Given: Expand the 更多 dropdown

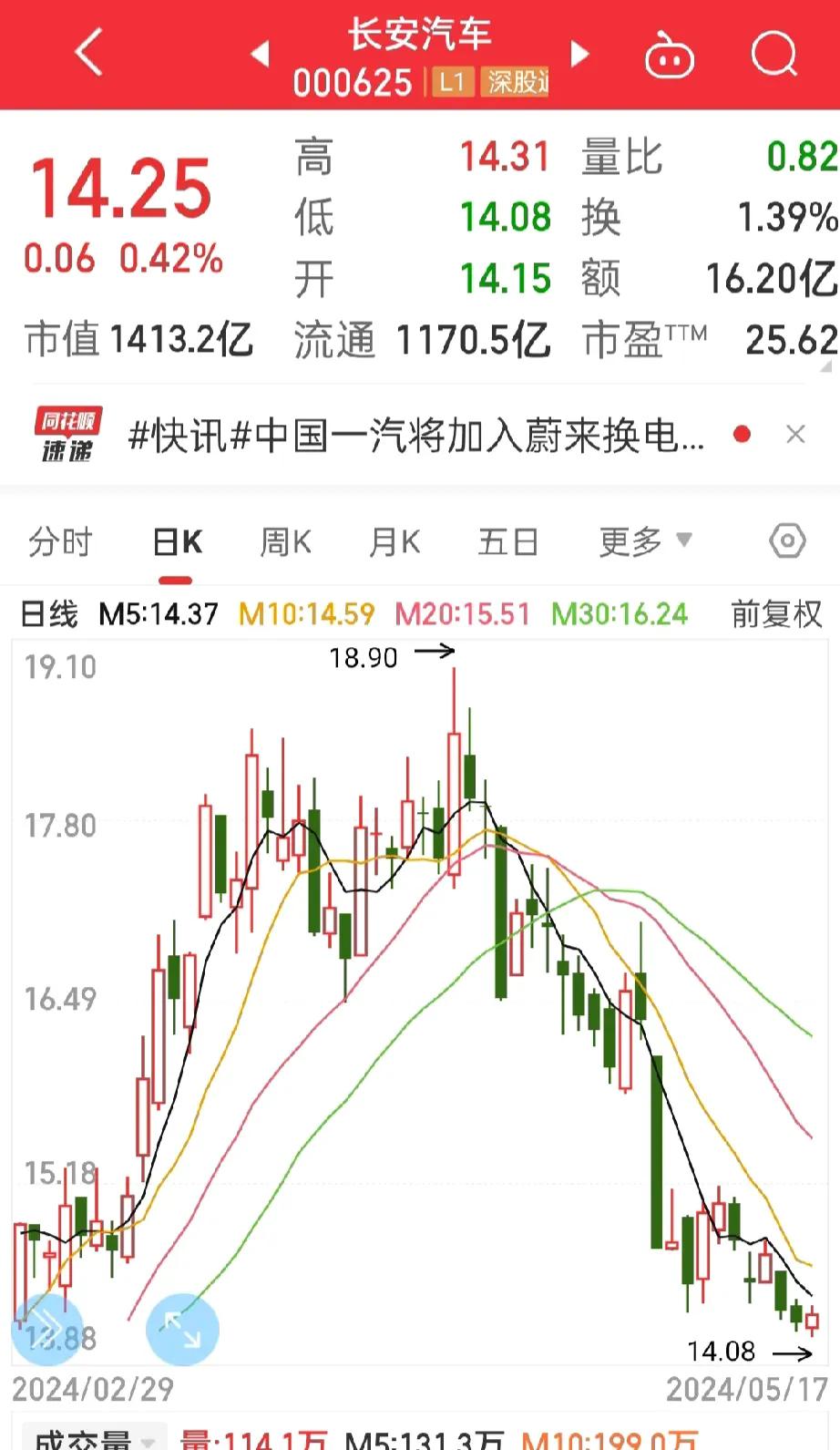Looking at the screenshot, I should point(644,540).
